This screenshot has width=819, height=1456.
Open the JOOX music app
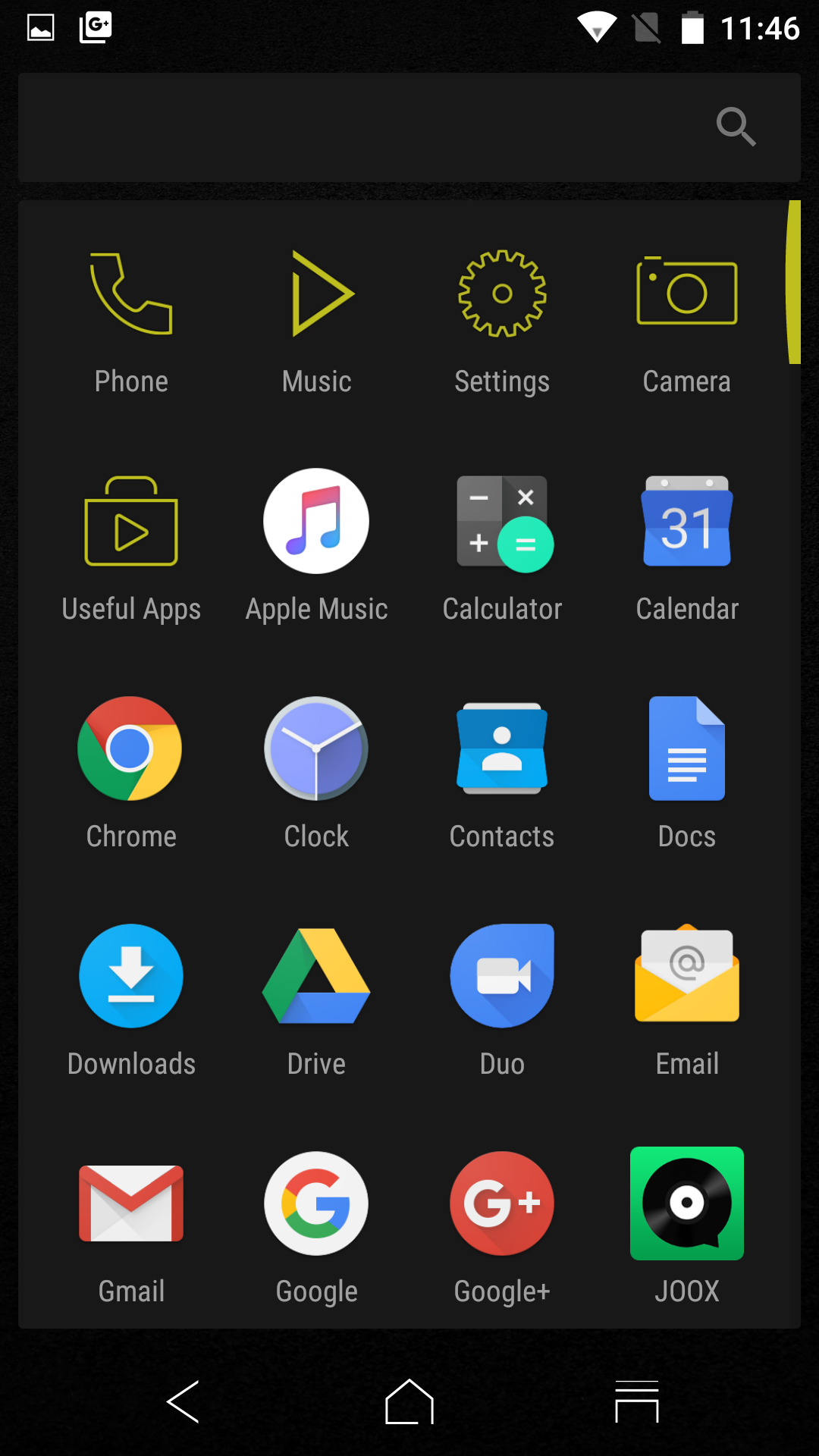coord(687,1204)
